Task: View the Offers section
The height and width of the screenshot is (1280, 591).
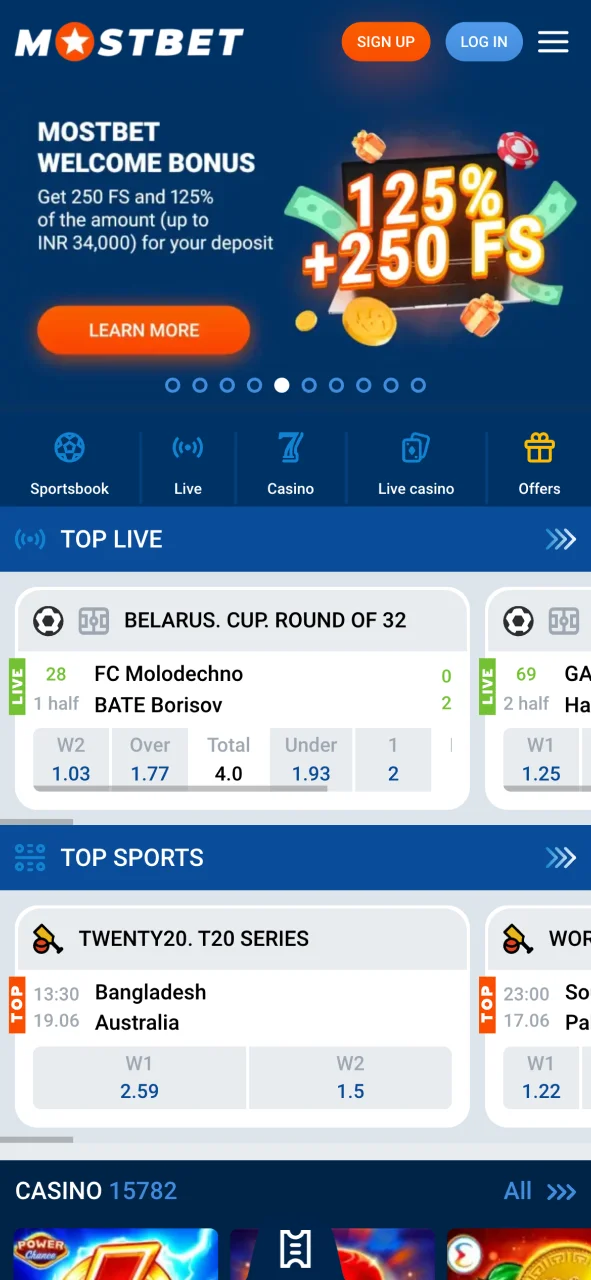Action: [539, 464]
